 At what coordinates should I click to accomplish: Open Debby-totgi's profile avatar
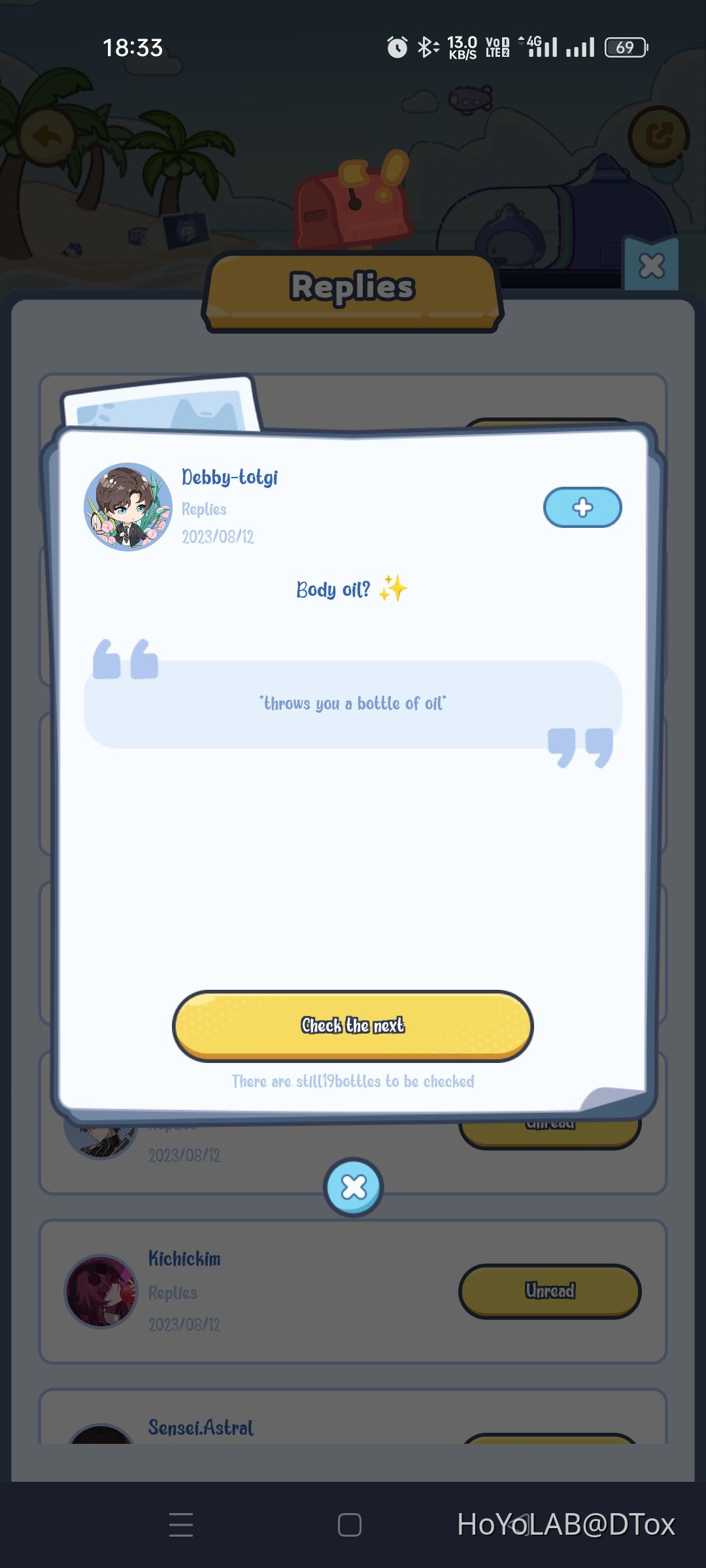(128, 507)
